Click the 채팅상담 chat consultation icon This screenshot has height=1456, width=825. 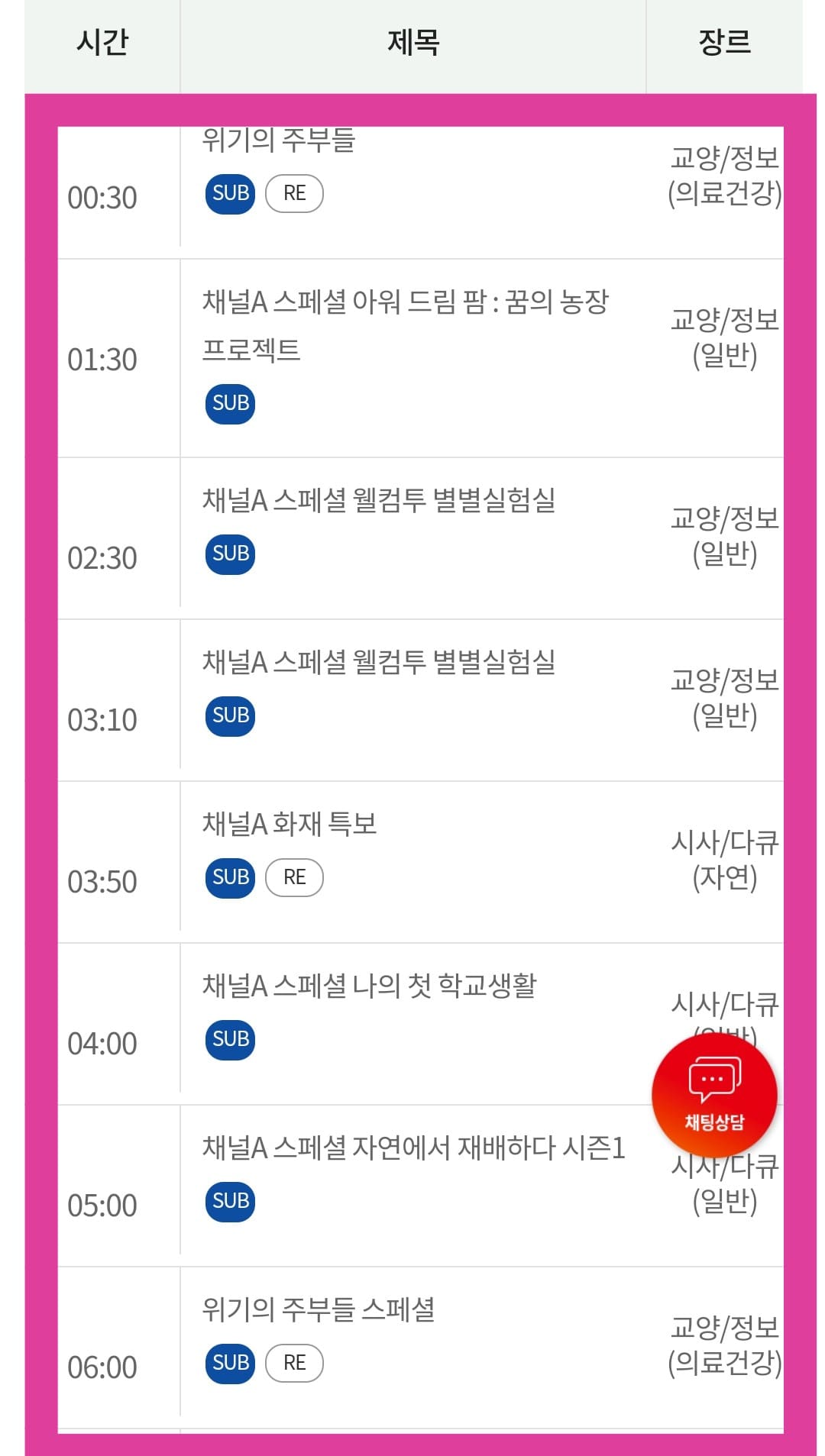[713, 1093]
